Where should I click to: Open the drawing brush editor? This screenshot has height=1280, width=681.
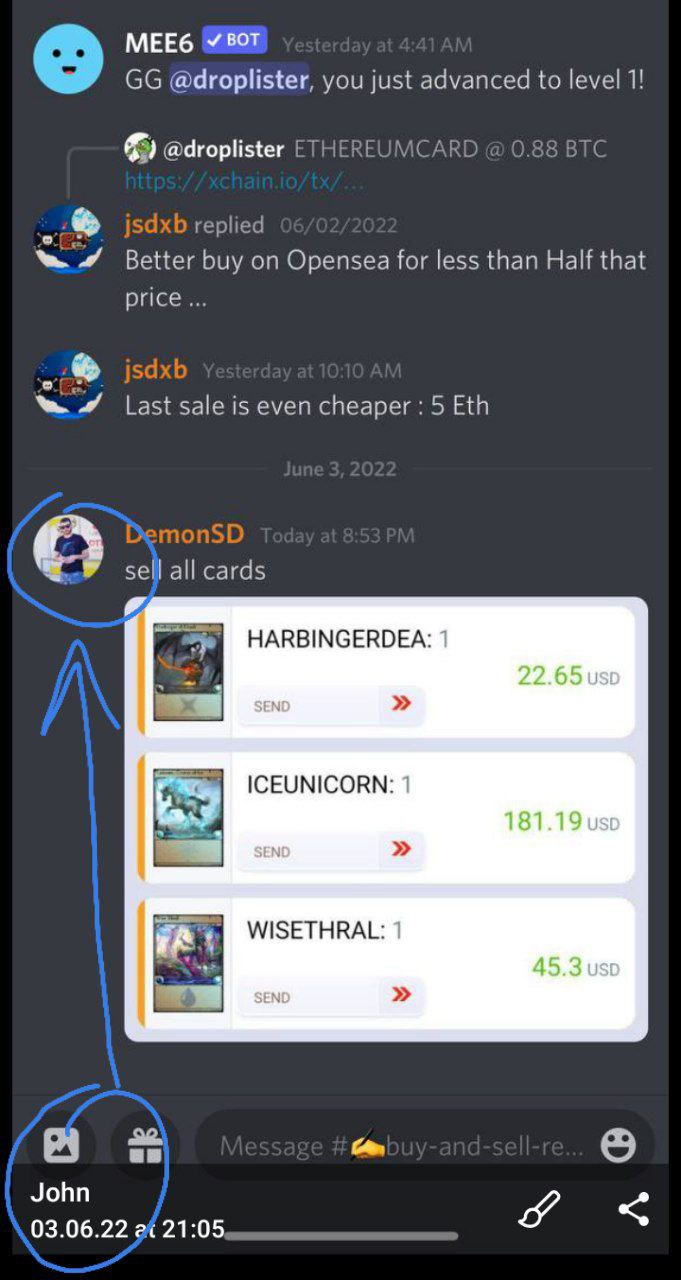pos(539,1210)
